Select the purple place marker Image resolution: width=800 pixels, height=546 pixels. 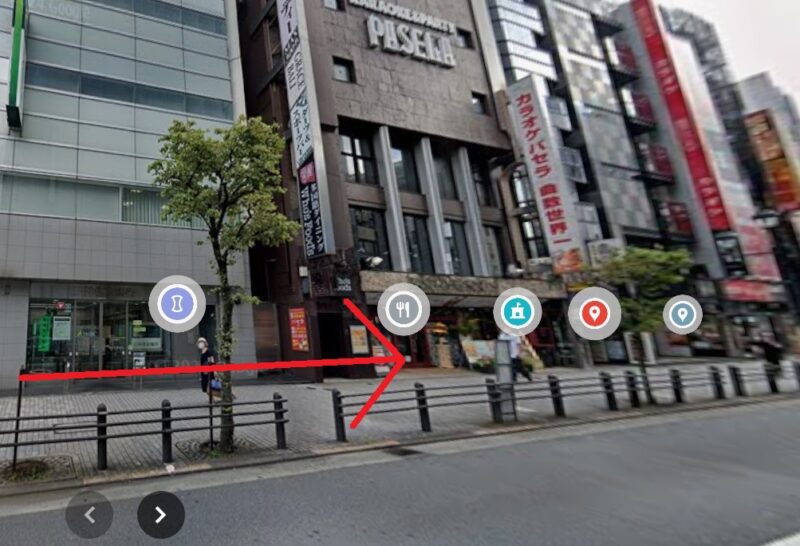point(177,302)
